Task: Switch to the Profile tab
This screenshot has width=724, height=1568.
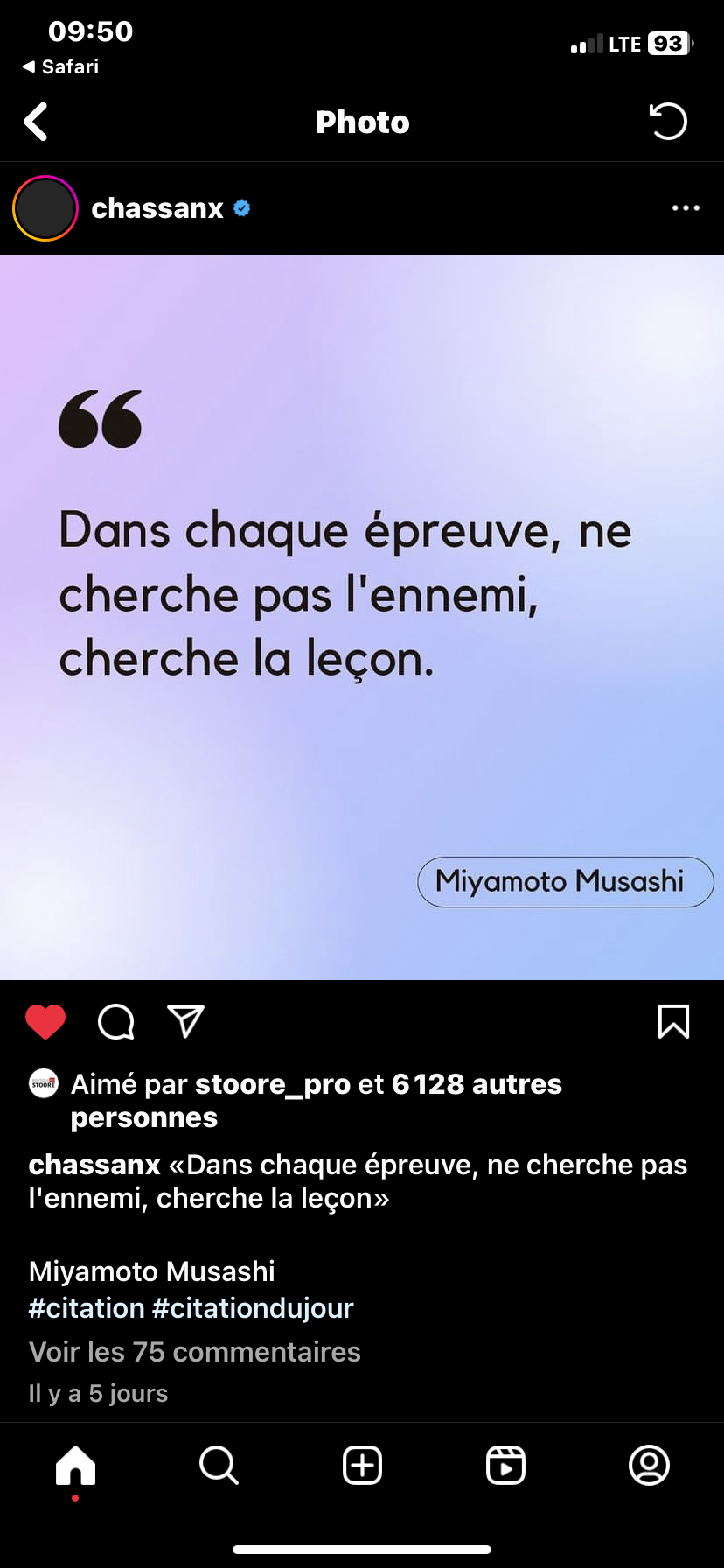Action: (649, 1465)
